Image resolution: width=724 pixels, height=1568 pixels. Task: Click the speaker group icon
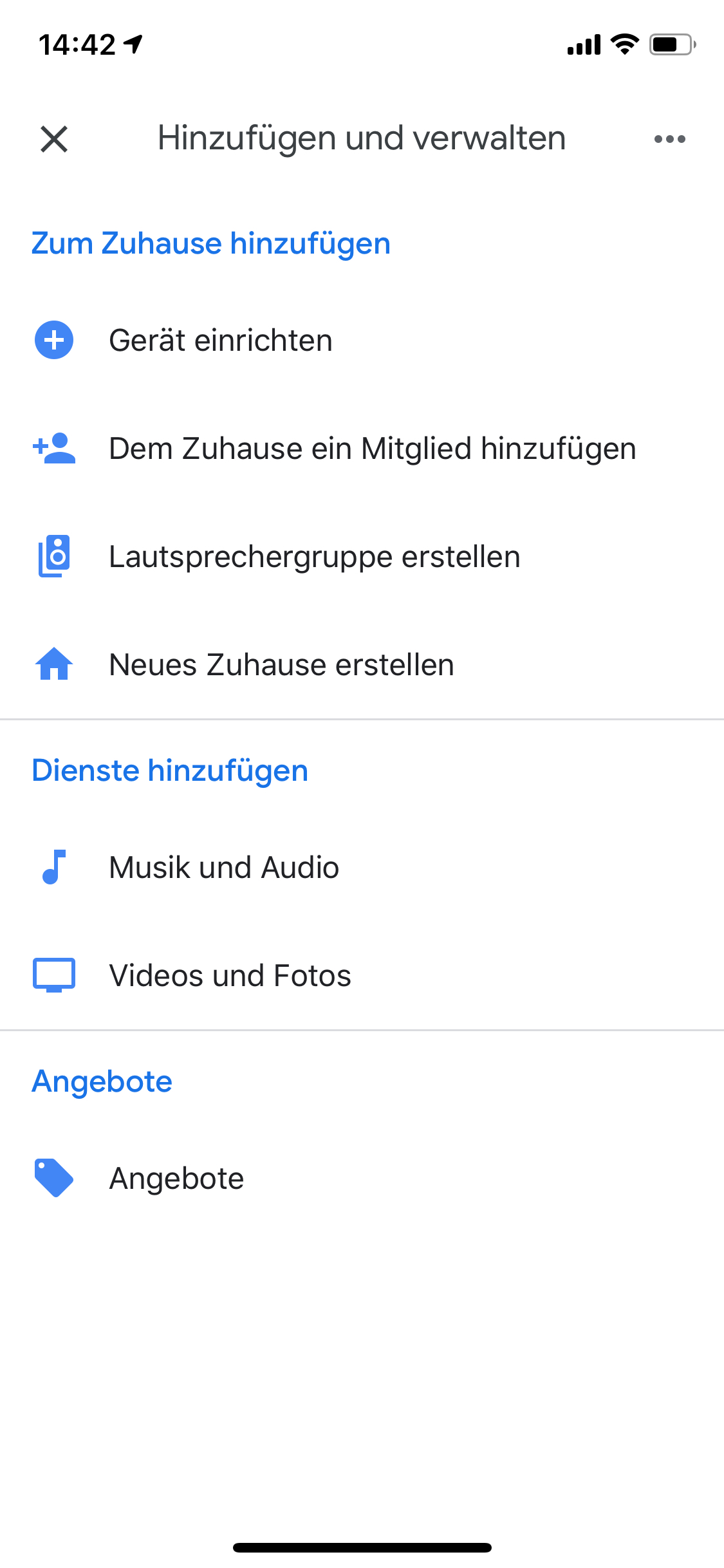coord(55,557)
